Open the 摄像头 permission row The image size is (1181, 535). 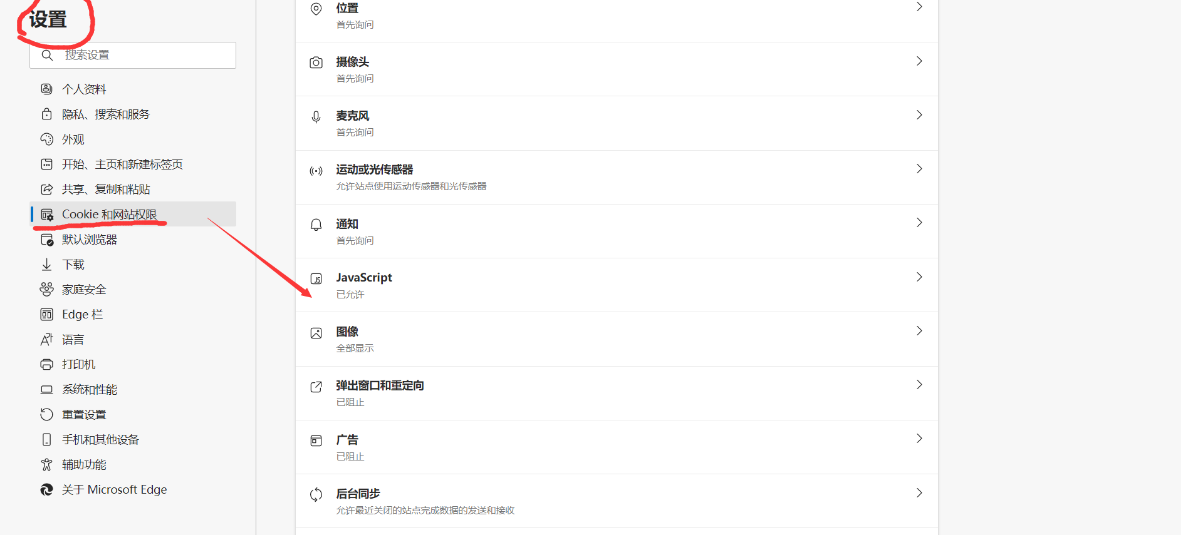click(x=616, y=69)
